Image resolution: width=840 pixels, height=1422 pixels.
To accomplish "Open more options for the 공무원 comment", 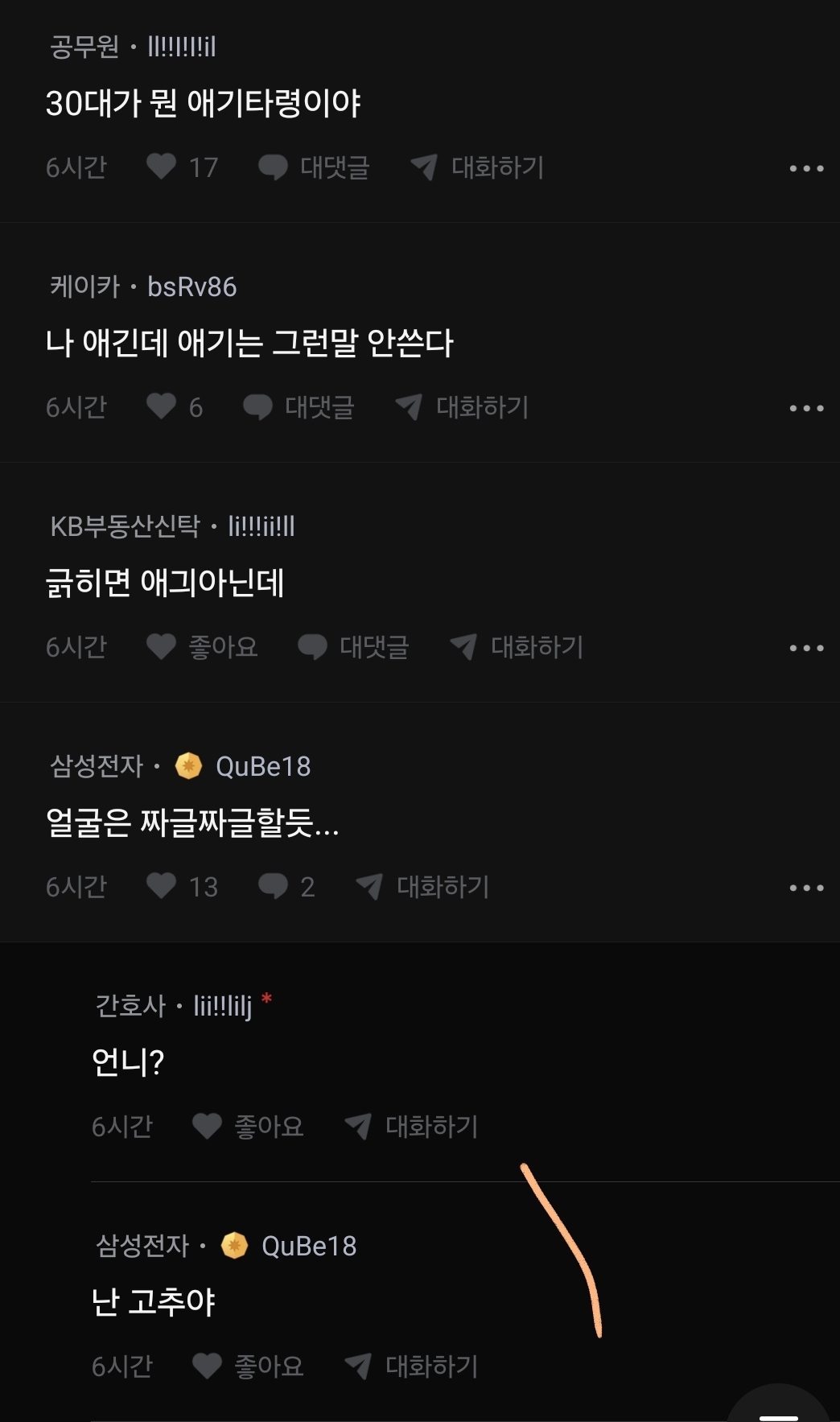I will [806, 168].
